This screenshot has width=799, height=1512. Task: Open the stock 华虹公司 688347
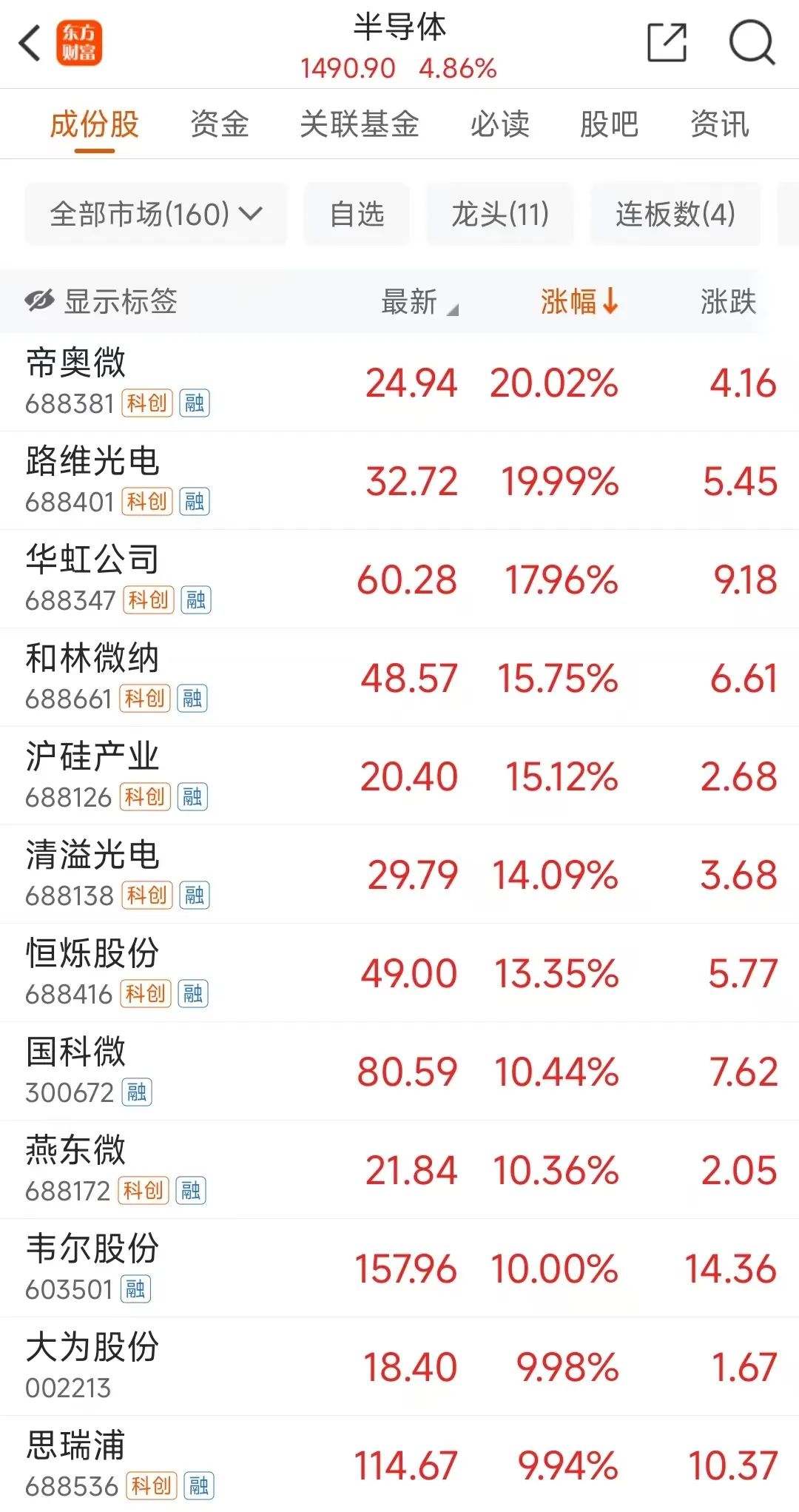[x=399, y=579]
